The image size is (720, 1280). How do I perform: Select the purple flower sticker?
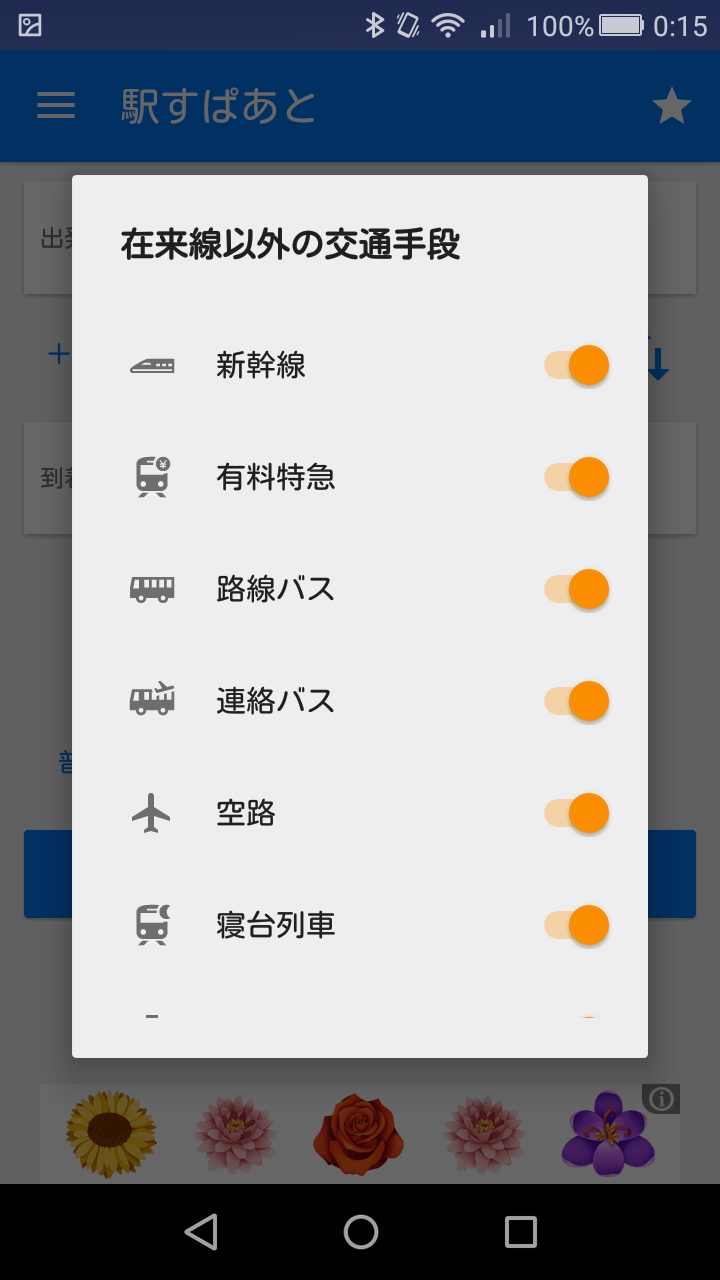tap(608, 1133)
